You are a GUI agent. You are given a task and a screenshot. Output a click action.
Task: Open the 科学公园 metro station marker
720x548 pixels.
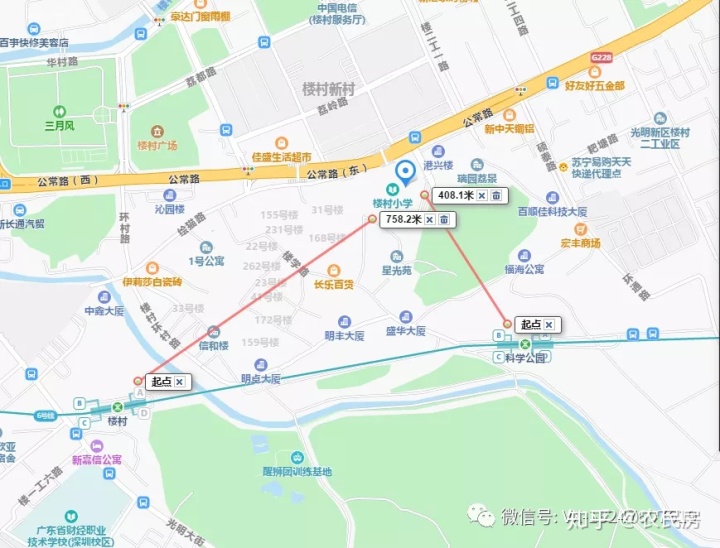(525, 344)
